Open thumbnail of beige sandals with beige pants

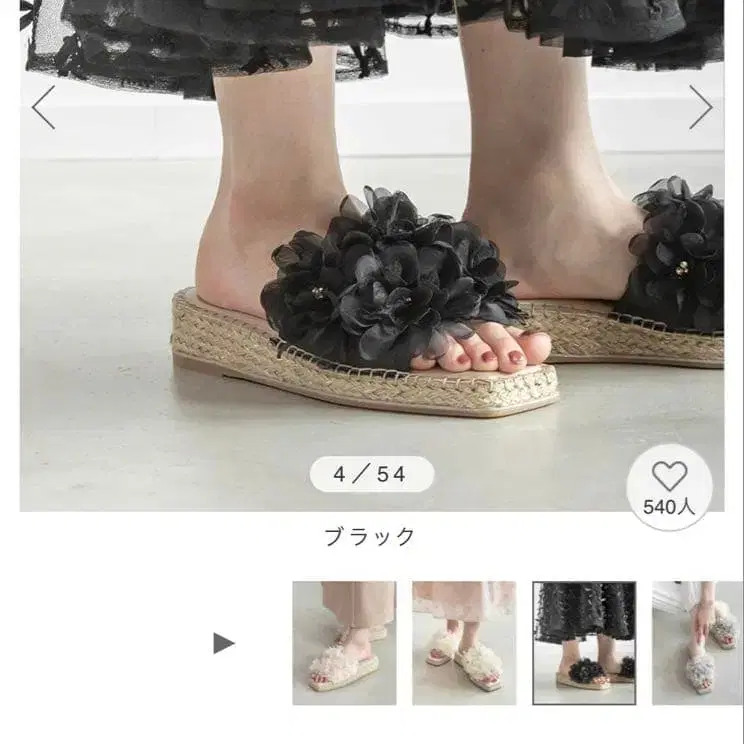click(344, 643)
